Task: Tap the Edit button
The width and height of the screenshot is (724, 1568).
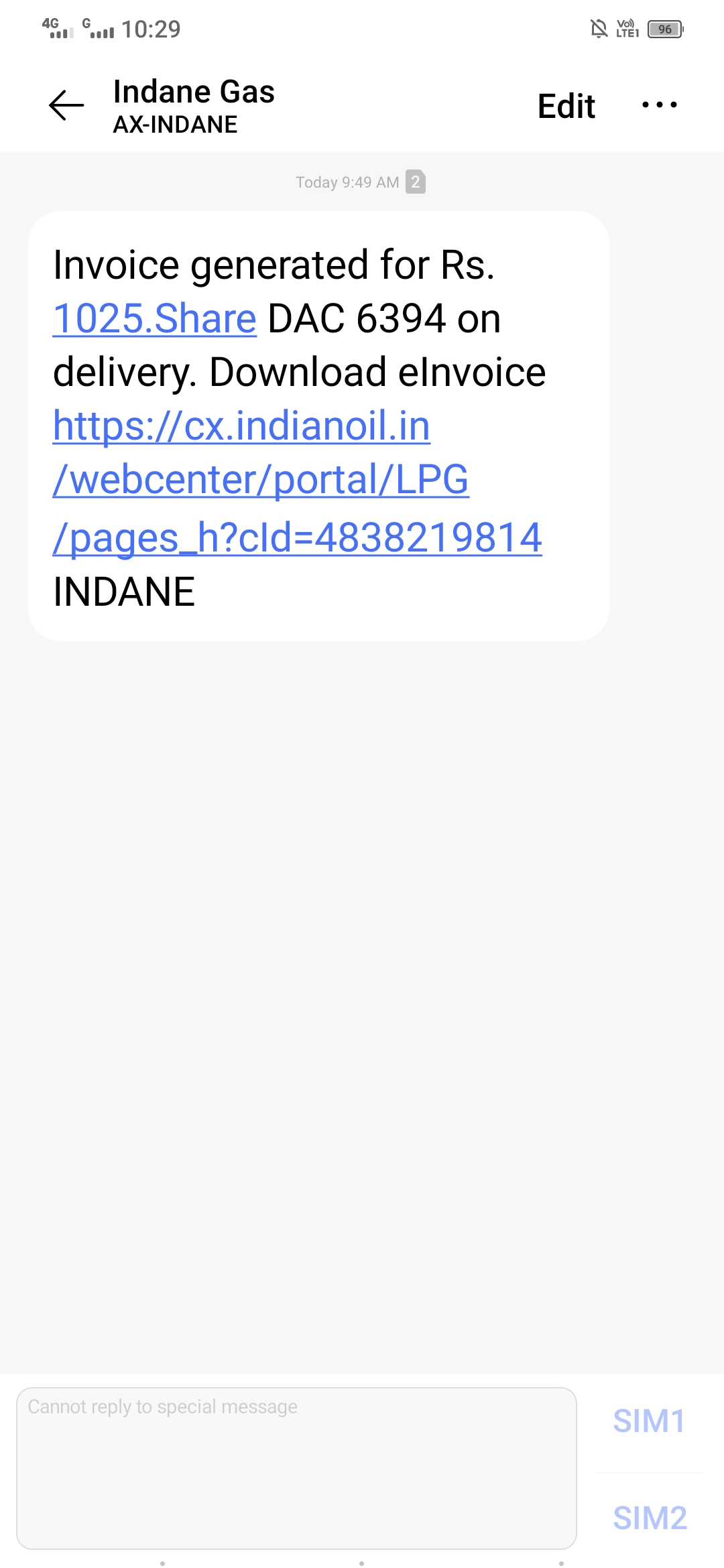Action: (x=566, y=106)
